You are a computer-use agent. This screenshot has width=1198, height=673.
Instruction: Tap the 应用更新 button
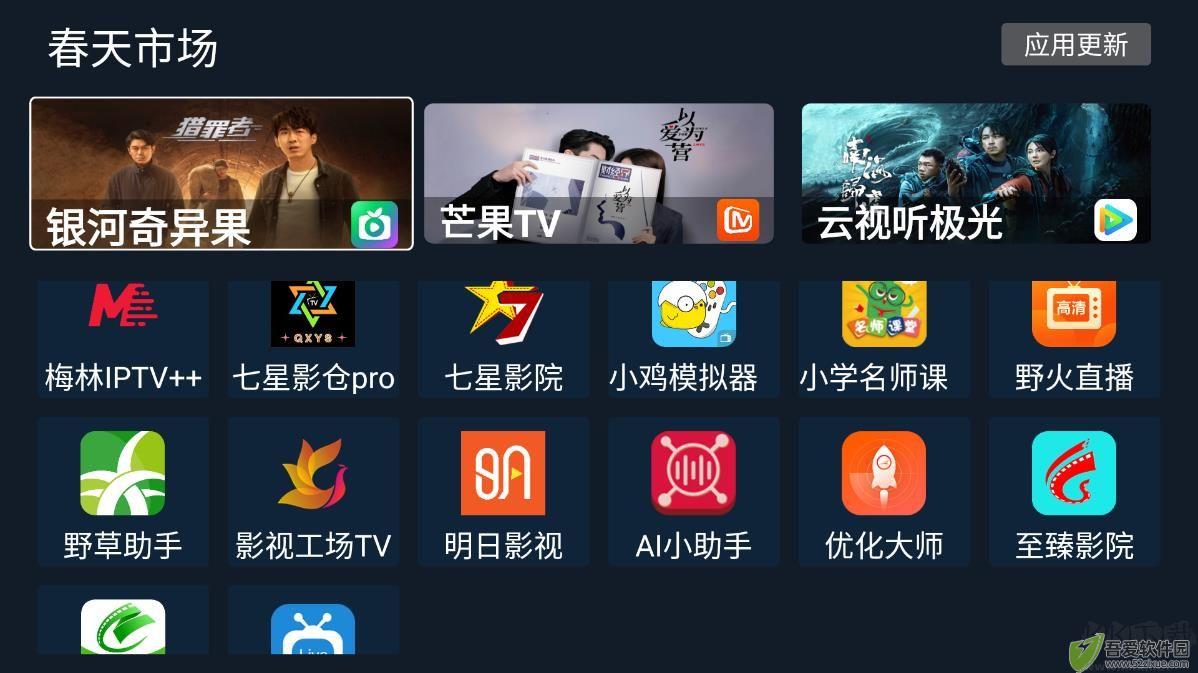(1075, 45)
